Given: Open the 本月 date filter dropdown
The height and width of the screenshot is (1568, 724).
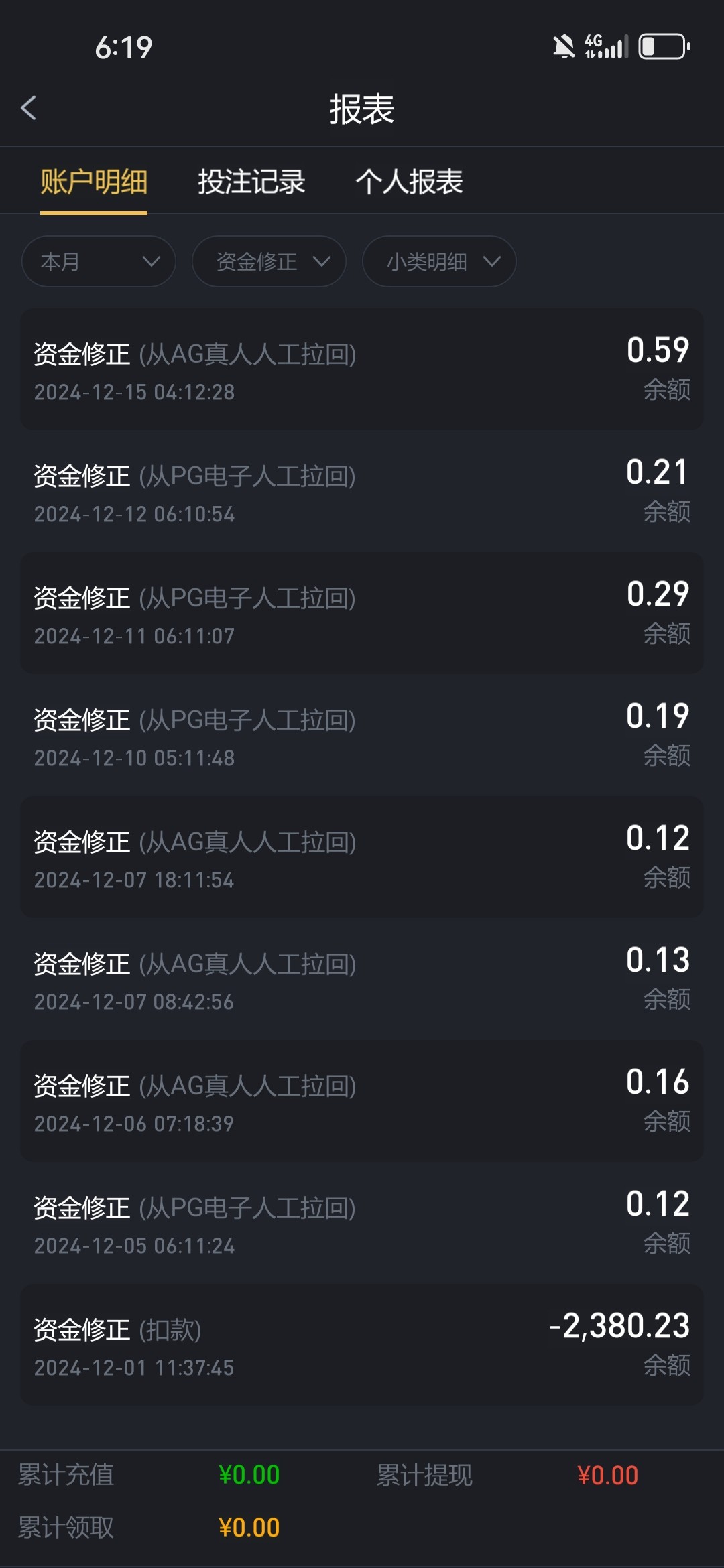Looking at the screenshot, I should (98, 262).
